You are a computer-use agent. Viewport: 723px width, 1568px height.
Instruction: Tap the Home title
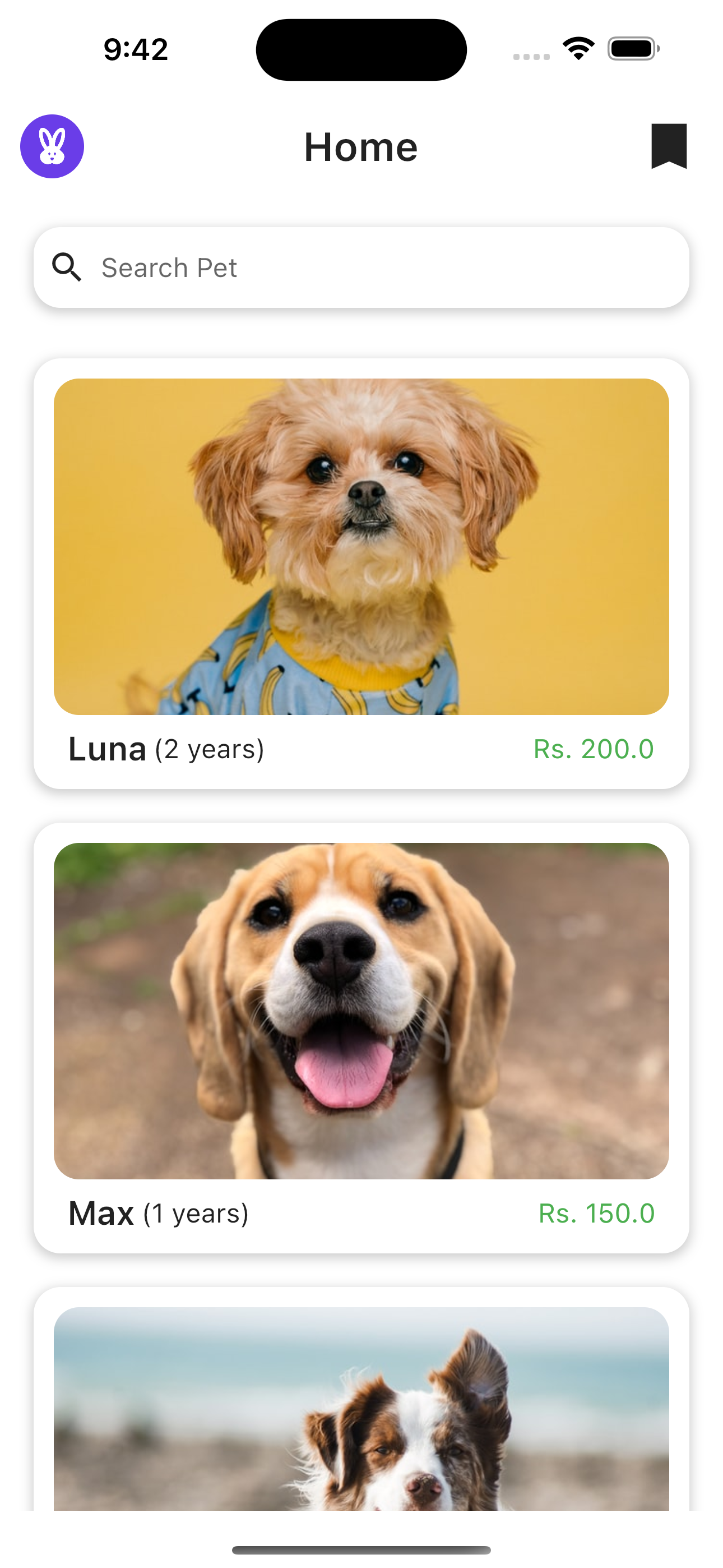tap(361, 146)
